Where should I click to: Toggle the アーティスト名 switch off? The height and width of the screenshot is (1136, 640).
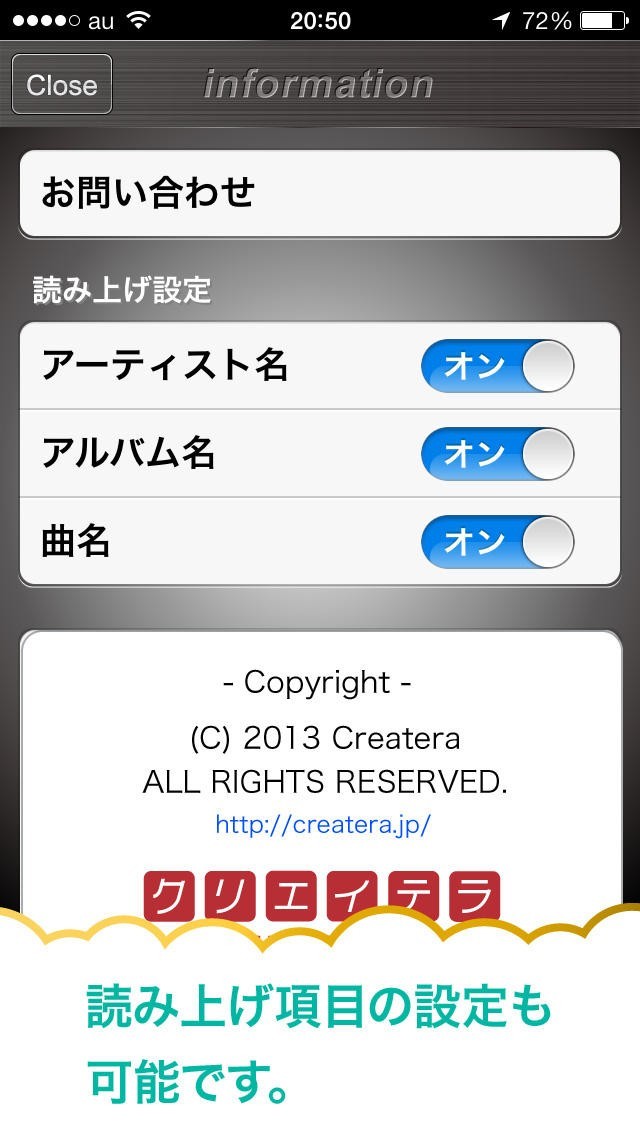497,366
